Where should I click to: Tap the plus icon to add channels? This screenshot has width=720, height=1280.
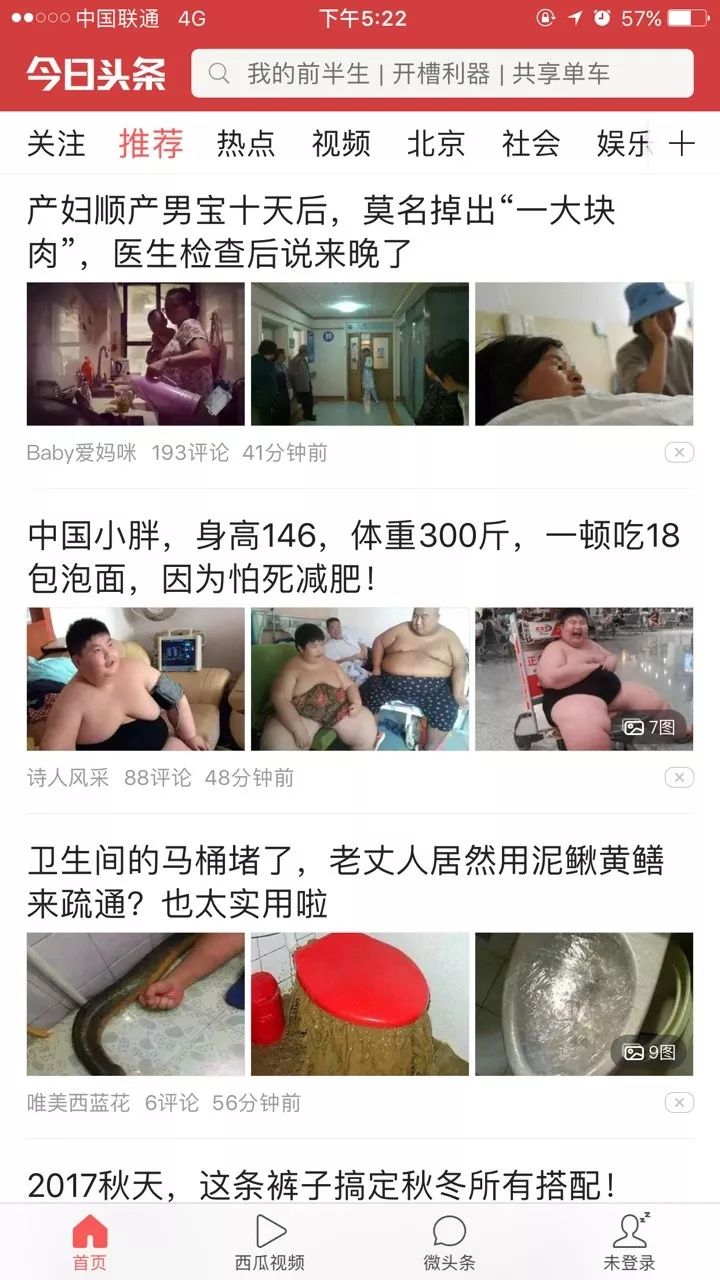[x=681, y=143]
